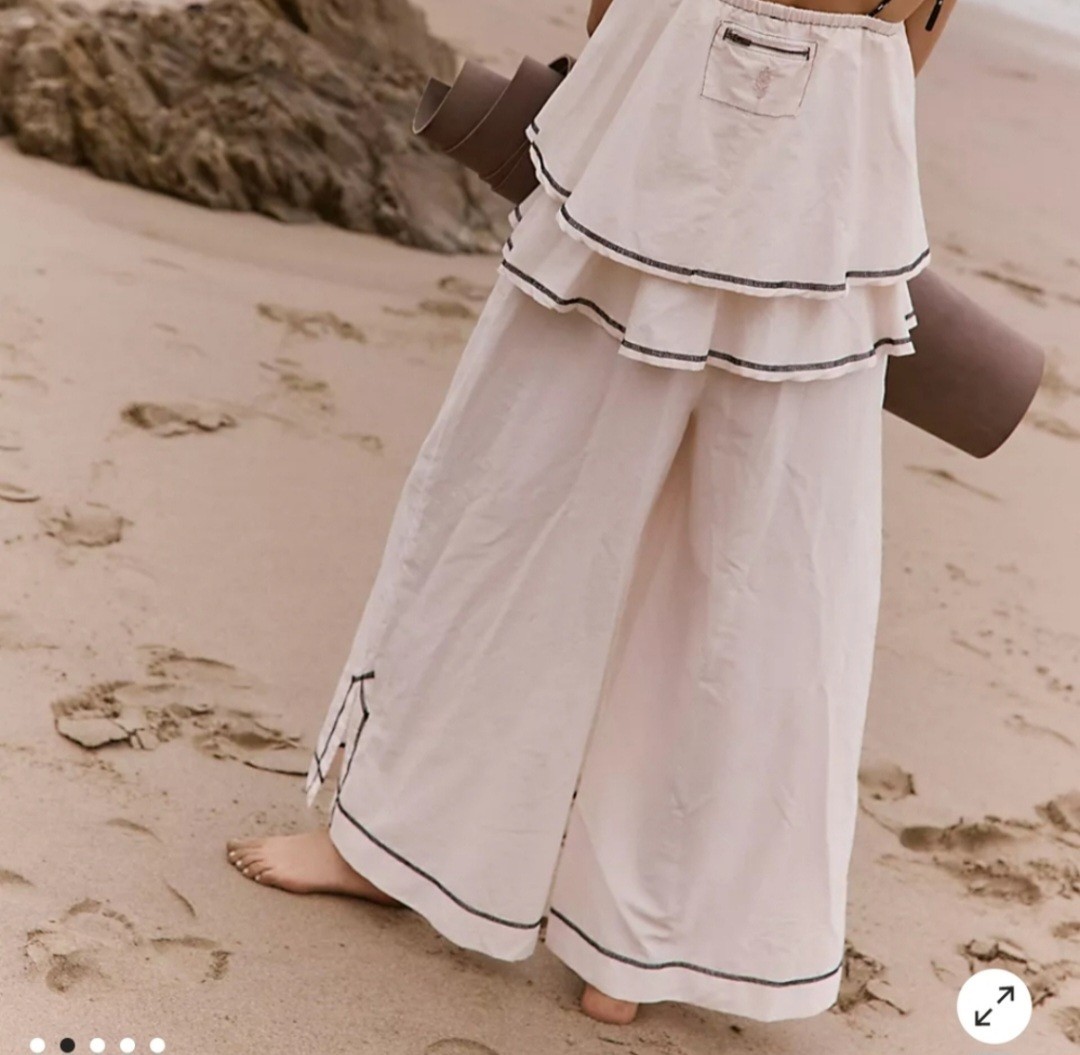Expand the product photo to fullscreen
Image resolution: width=1080 pixels, height=1055 pixels.
993,1006
